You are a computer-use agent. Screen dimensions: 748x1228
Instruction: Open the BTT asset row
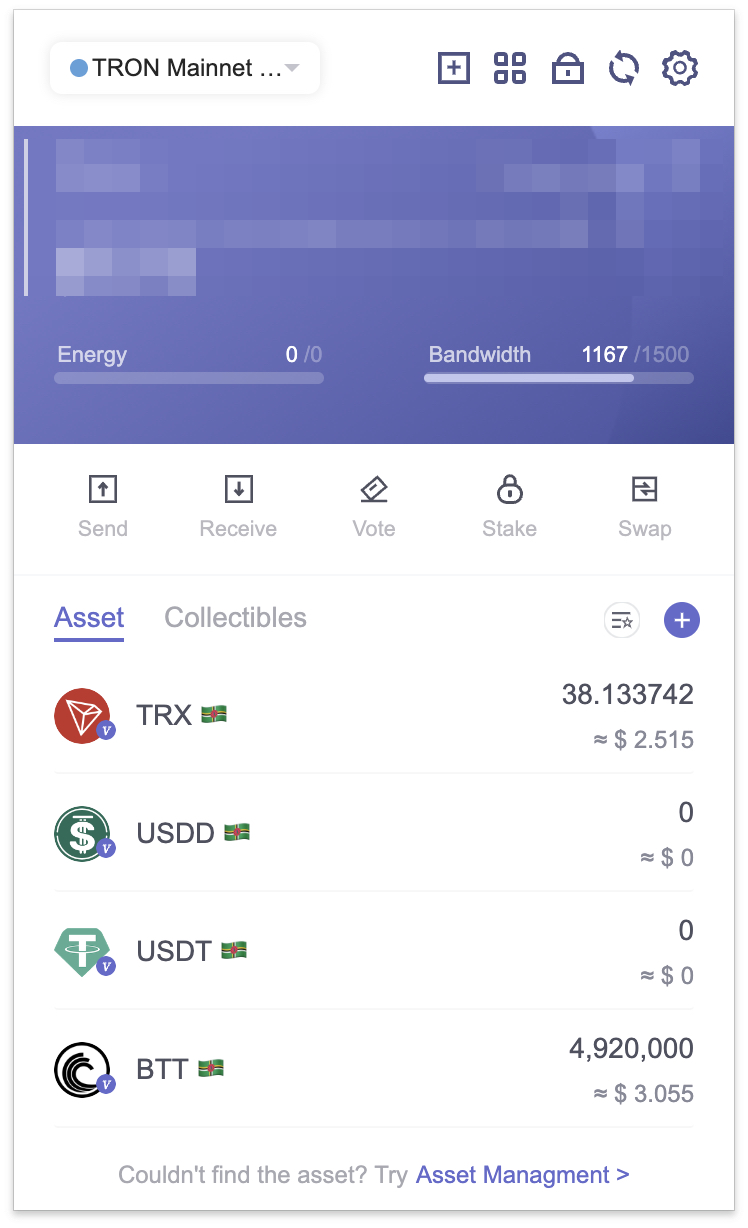pyautogui.click(x=374, y=1069)
